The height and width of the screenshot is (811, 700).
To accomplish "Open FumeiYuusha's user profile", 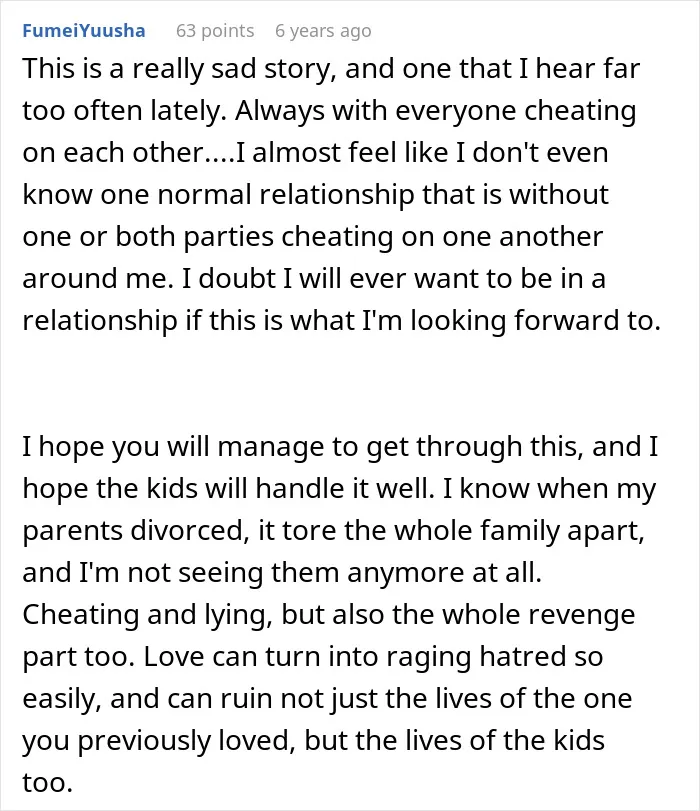I will pyautogui.click(x=84, y=31).
